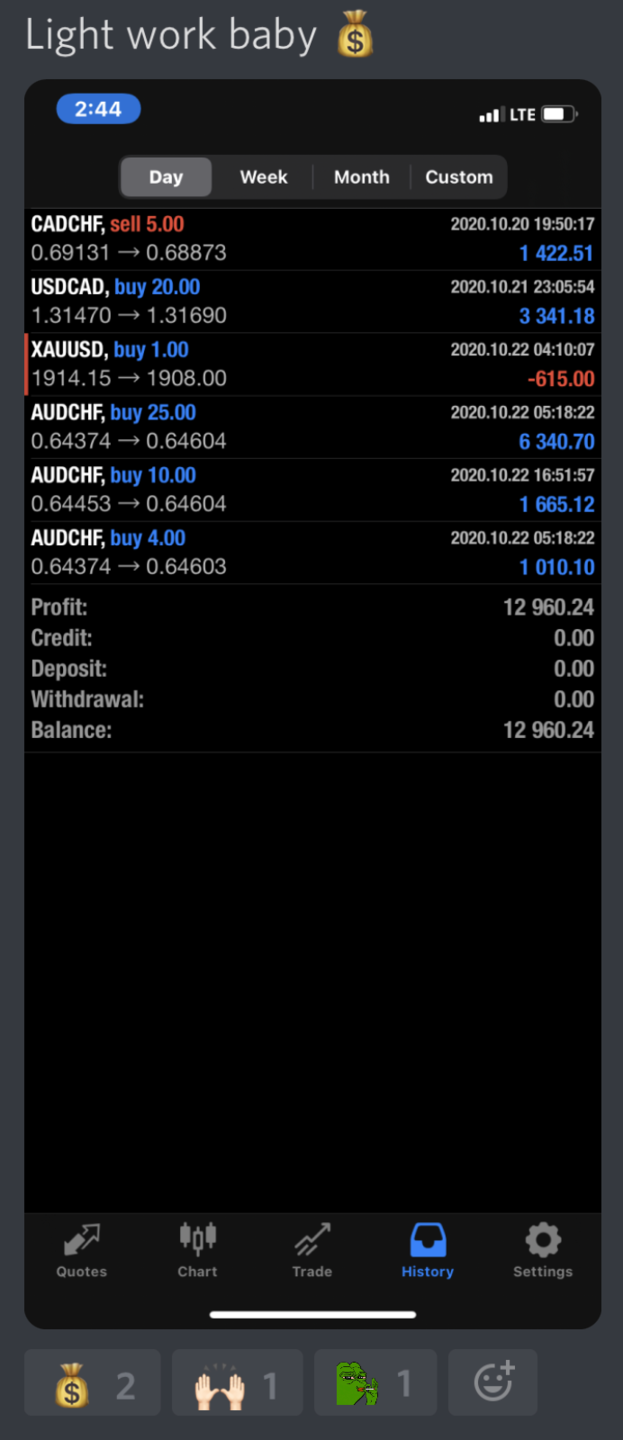The image size is (623, 1440).
Task: Open the add reaction emoji picker
Action: pos(492,1382)
